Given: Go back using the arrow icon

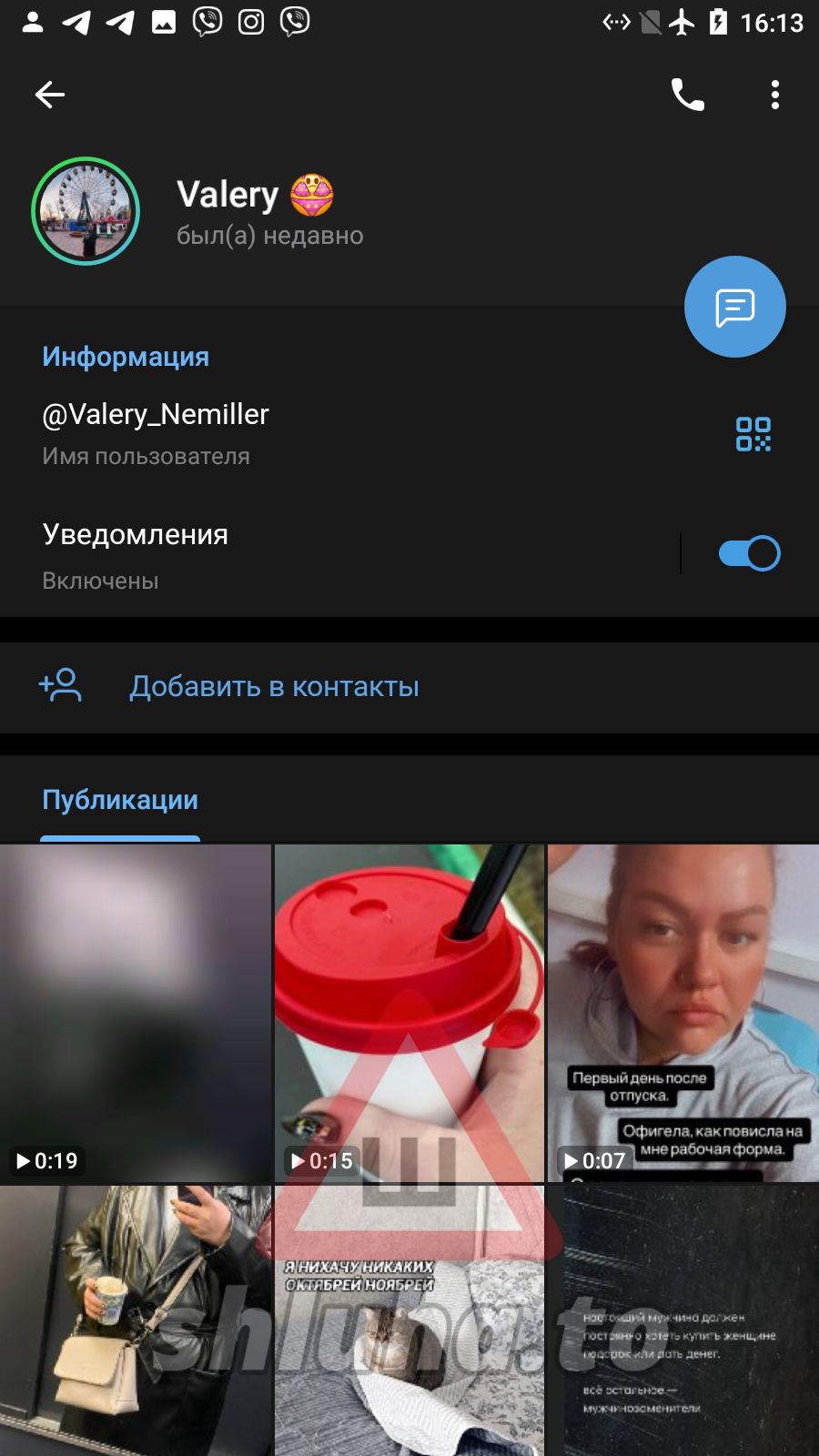Looking at the screenshot, I should pos(50,95).
